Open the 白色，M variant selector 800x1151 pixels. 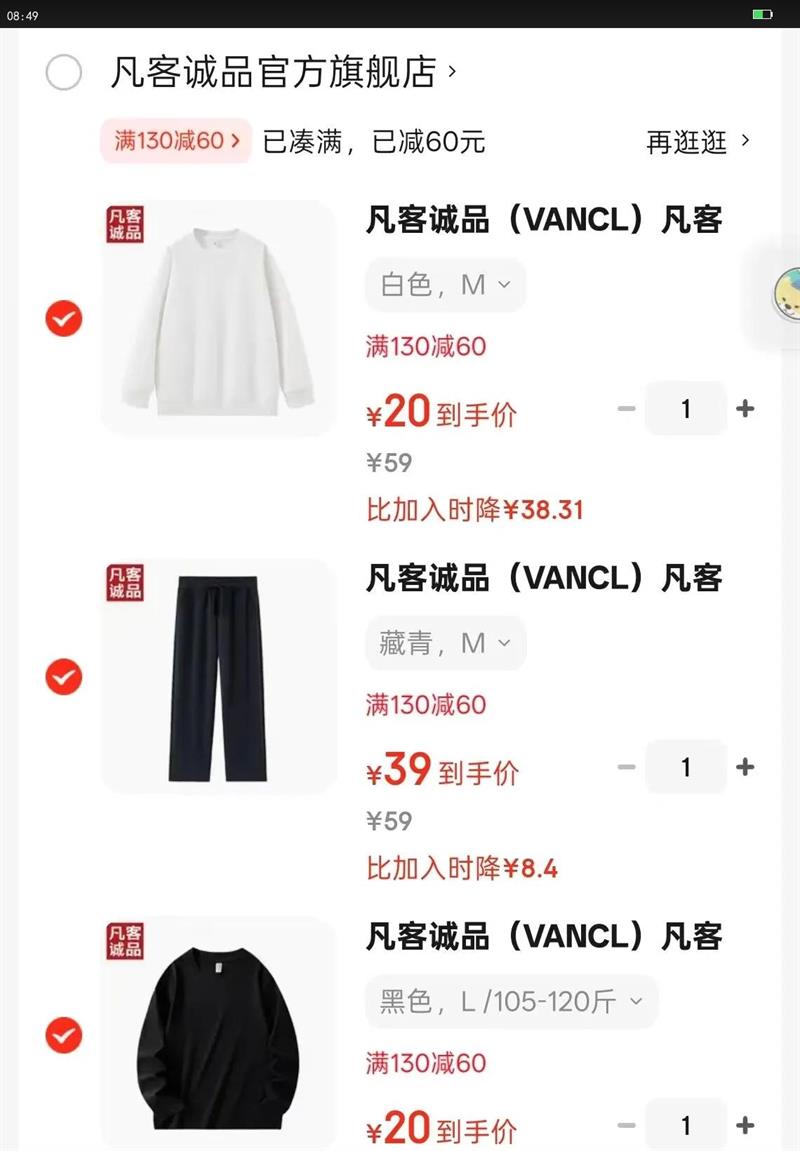click(444, 285)
